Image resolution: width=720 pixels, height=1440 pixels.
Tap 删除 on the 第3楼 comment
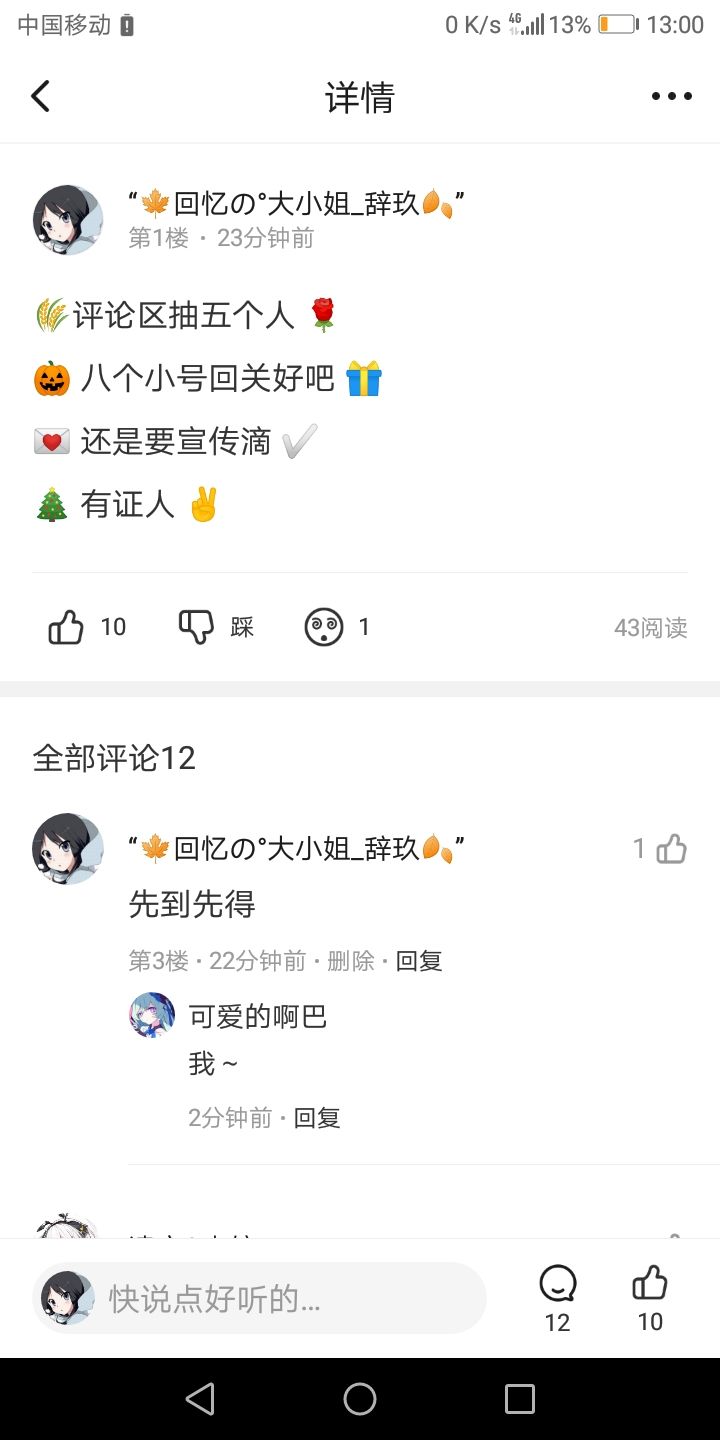pyautogui.click(x=350, y=961)
